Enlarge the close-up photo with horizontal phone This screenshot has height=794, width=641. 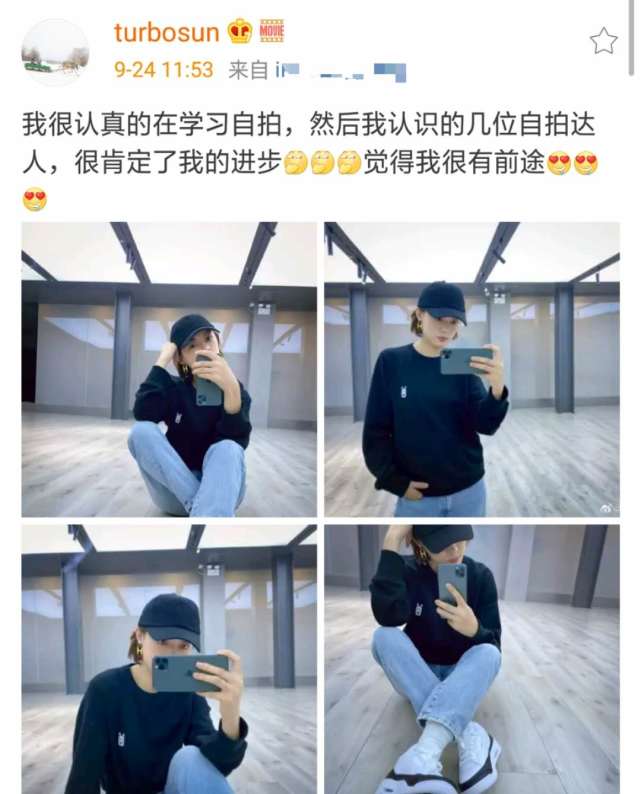click(x=169, y=658)
